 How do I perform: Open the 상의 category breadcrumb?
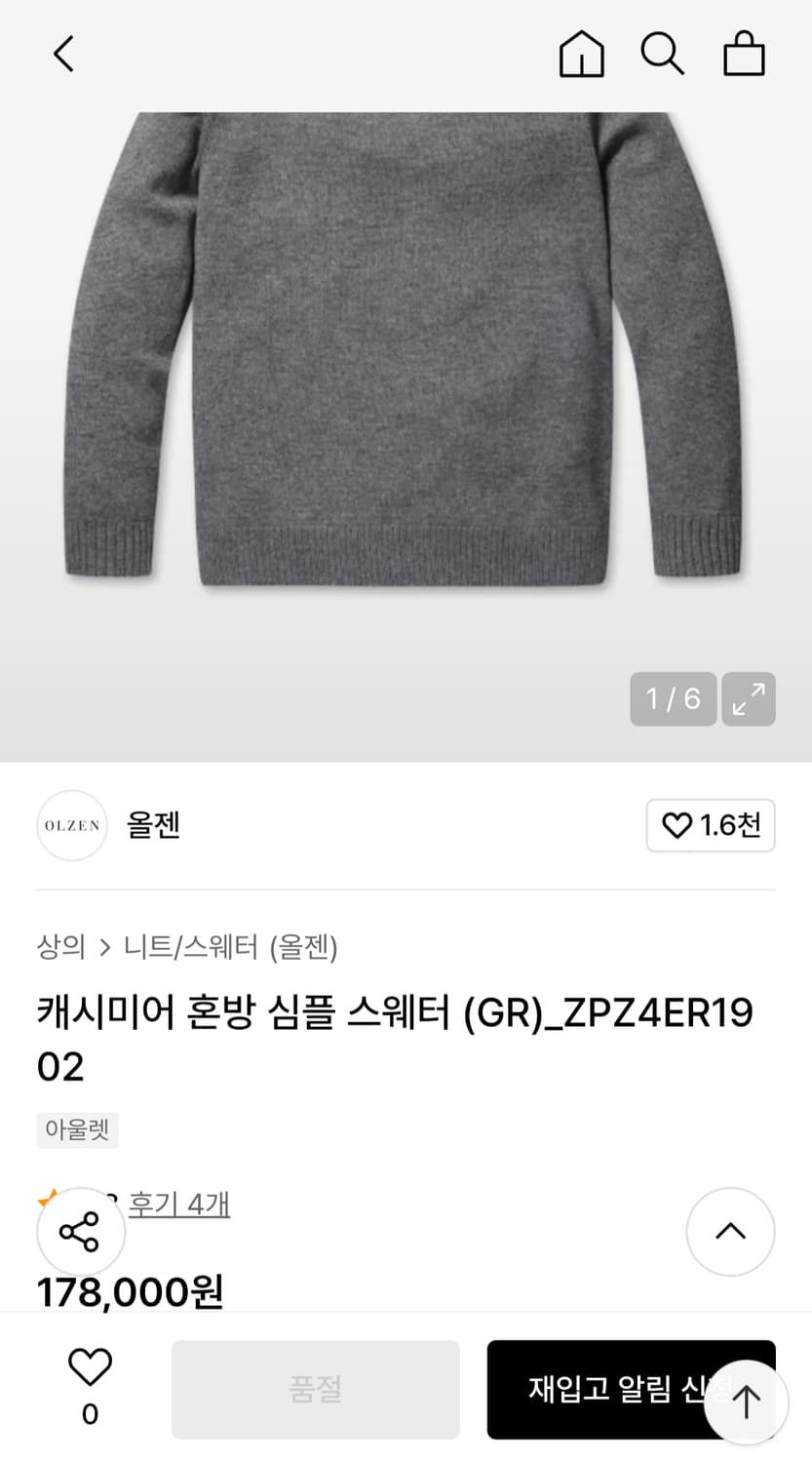pyautogui.click(x=58, y=947)
